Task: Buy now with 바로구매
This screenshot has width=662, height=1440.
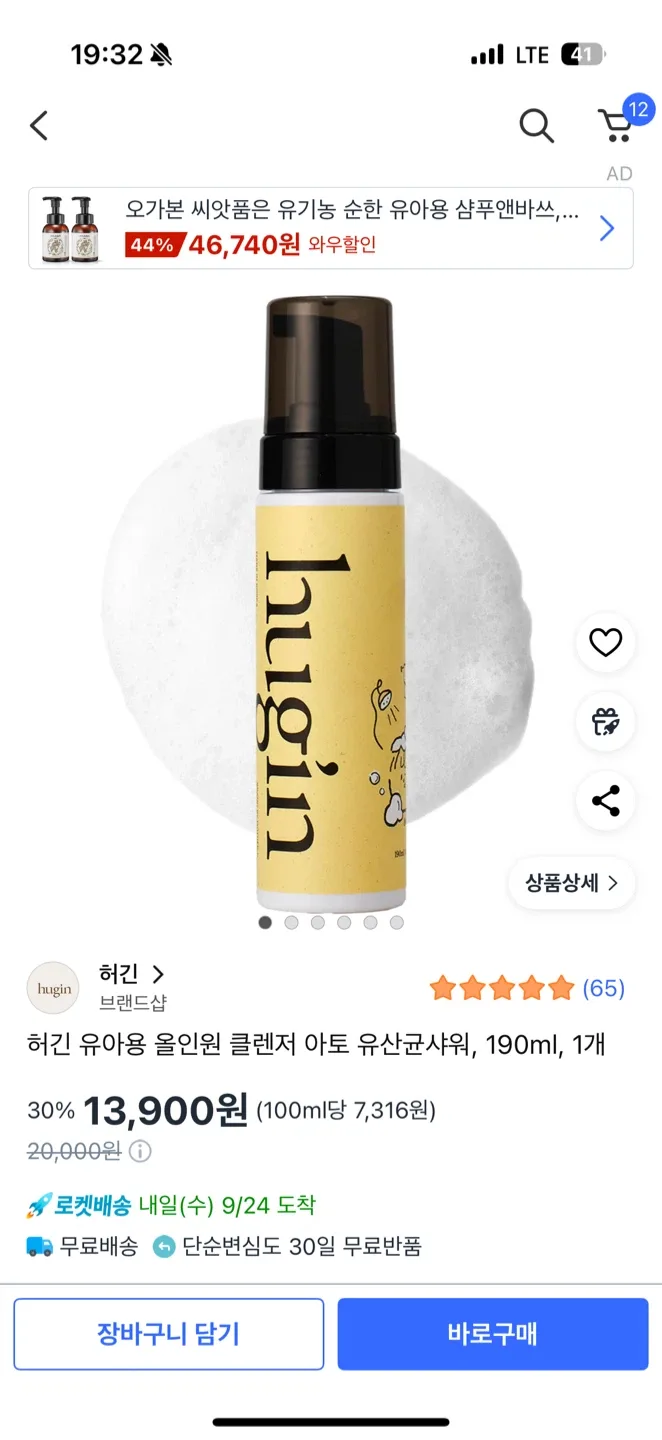Action: [492, 1334]
